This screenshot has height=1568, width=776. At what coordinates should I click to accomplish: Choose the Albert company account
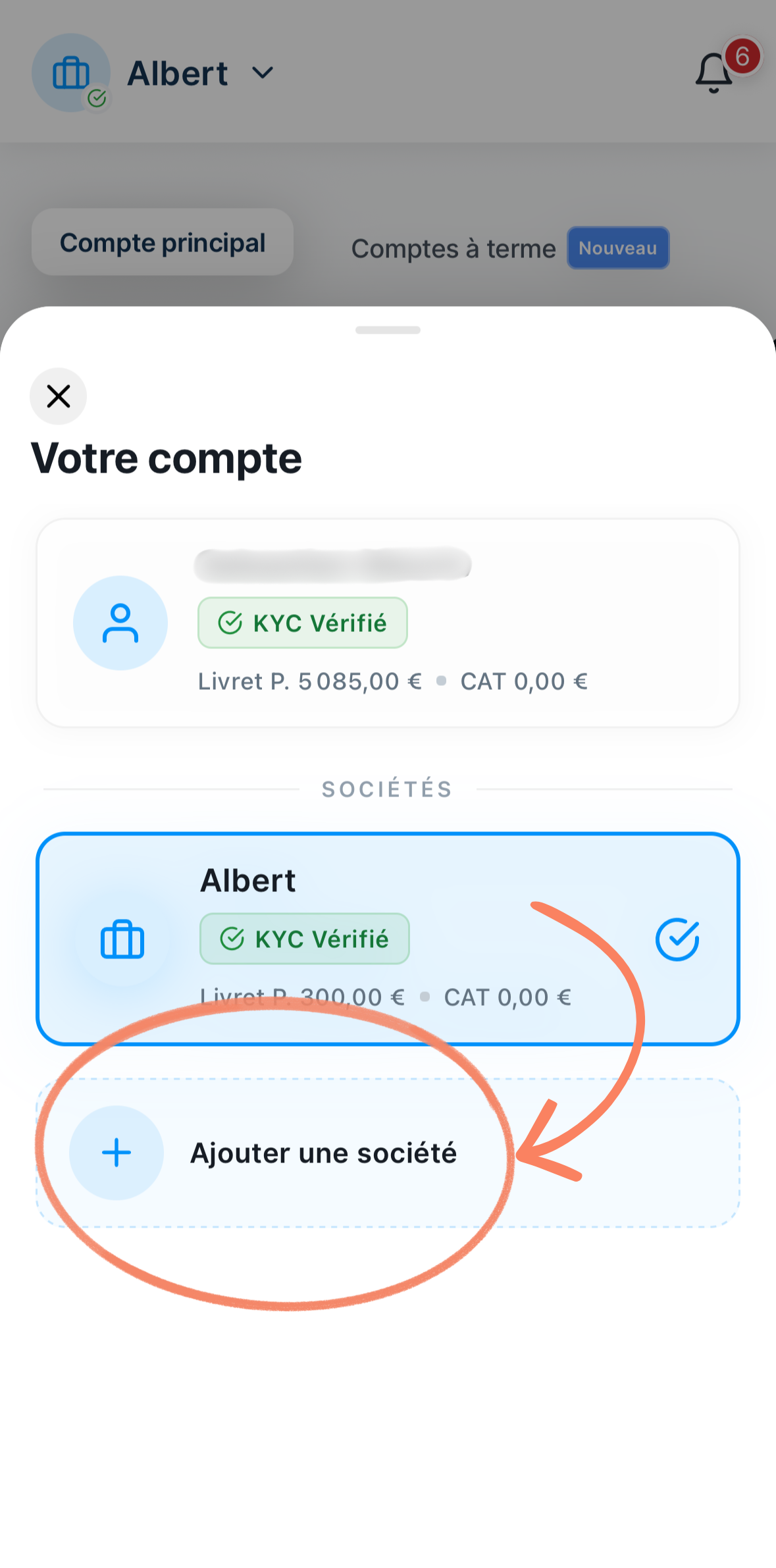click(x=388, y=938)
